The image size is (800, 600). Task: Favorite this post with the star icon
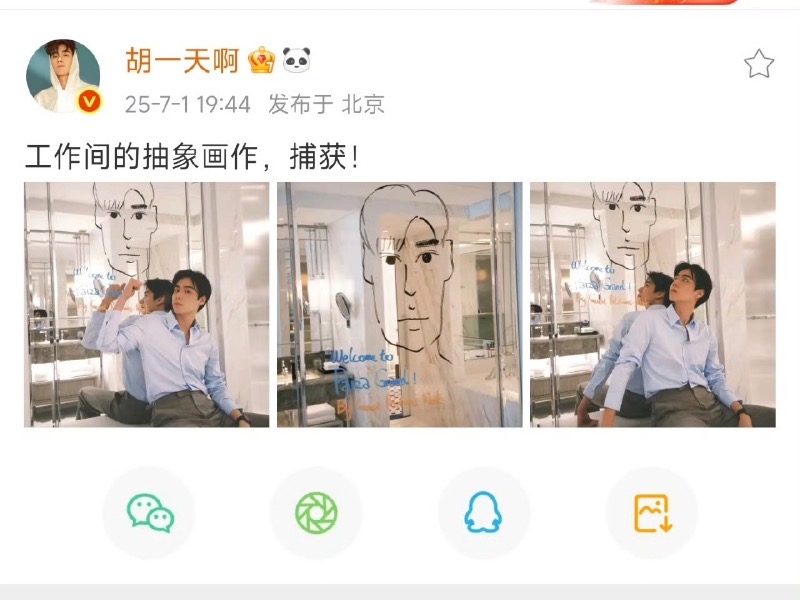point(759,64)
